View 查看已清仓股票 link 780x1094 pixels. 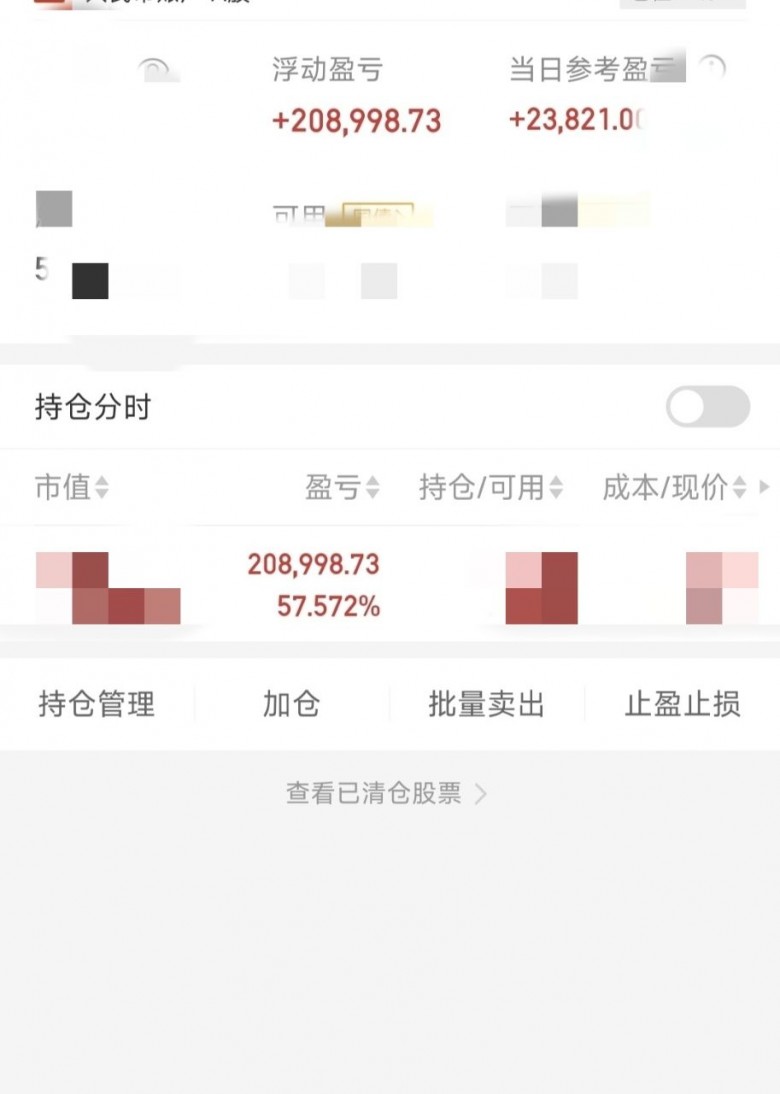pos(386,794)
